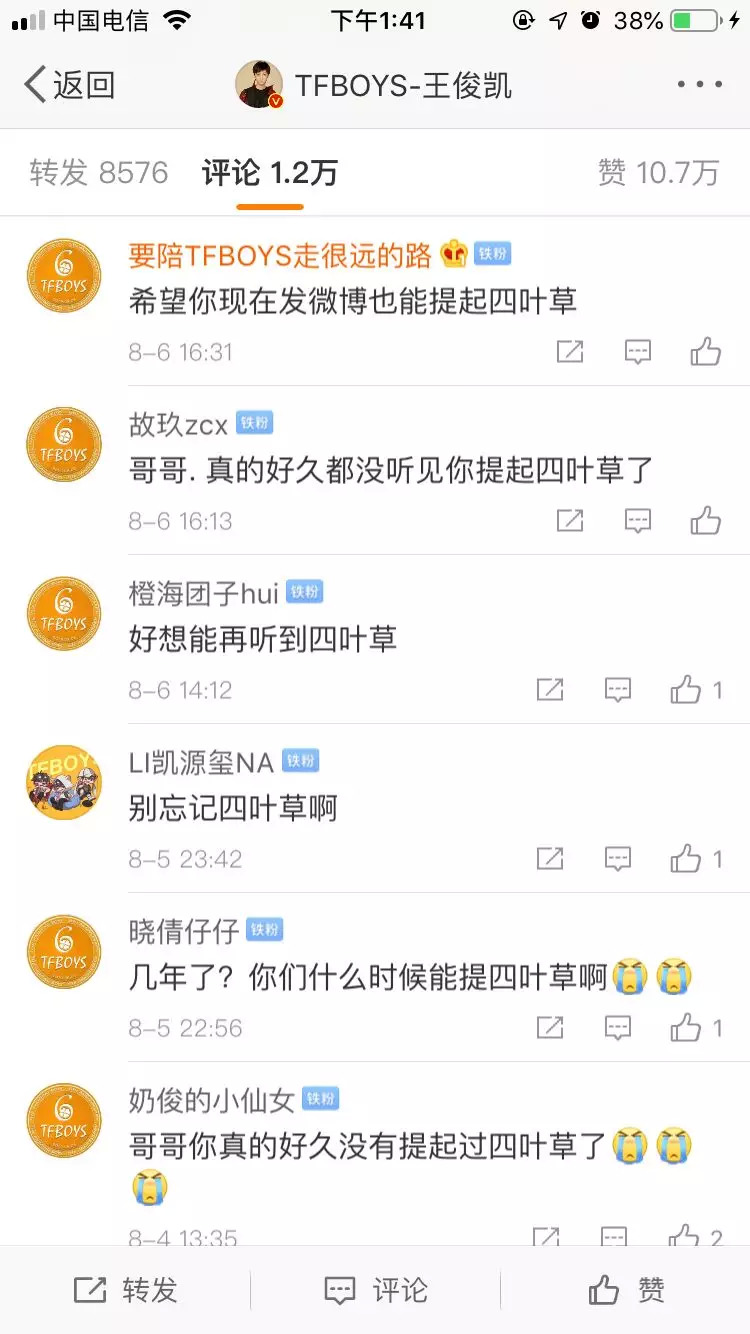Reply to LI凯源玺NA's comment
This screenshot has width=750, height=1334.
[617, 858]
